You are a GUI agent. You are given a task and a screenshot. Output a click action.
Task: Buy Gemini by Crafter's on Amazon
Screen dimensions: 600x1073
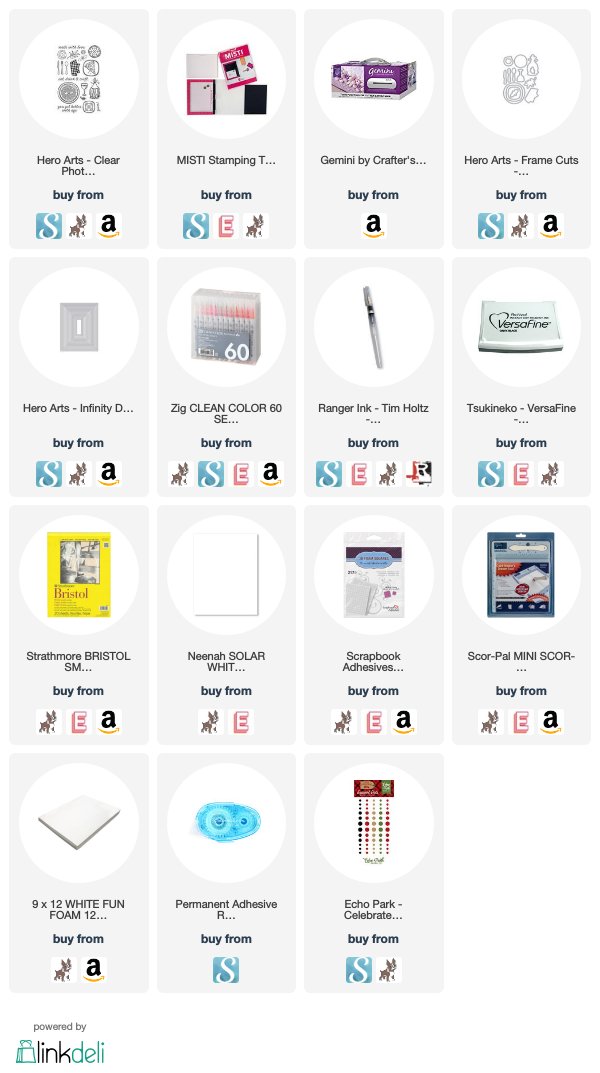click(x=373, y=227)
